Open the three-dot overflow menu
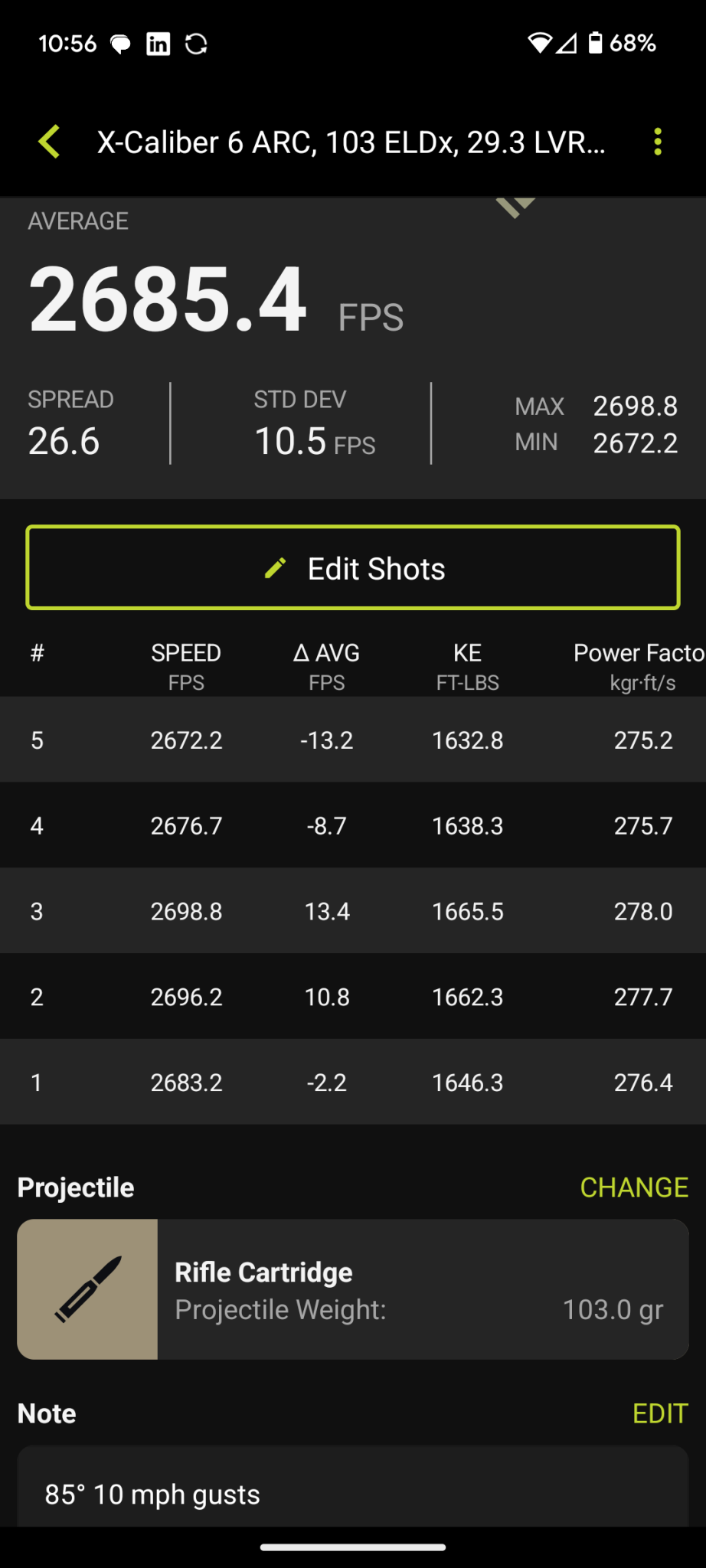706x1568 pixels. [657, 142]
